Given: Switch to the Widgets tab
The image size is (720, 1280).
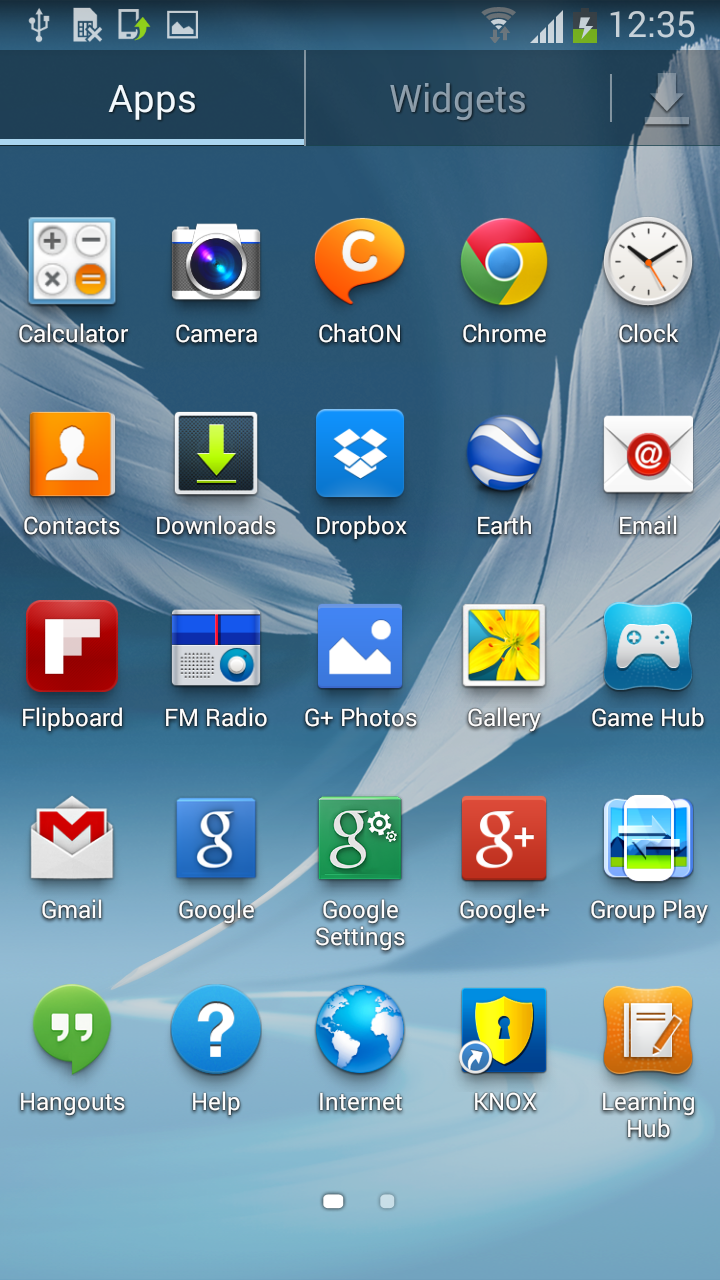Looking at the screenshot, I should pos(457,99).
